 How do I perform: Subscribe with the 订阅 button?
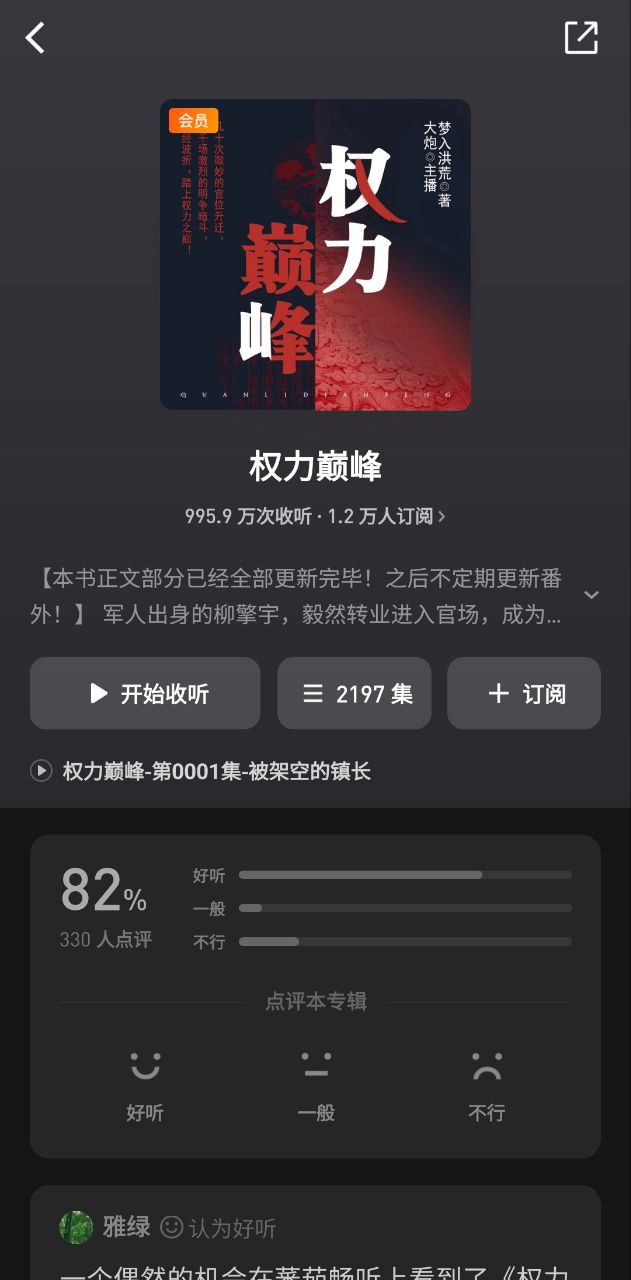pyautogui.click(x=523, y=693)
